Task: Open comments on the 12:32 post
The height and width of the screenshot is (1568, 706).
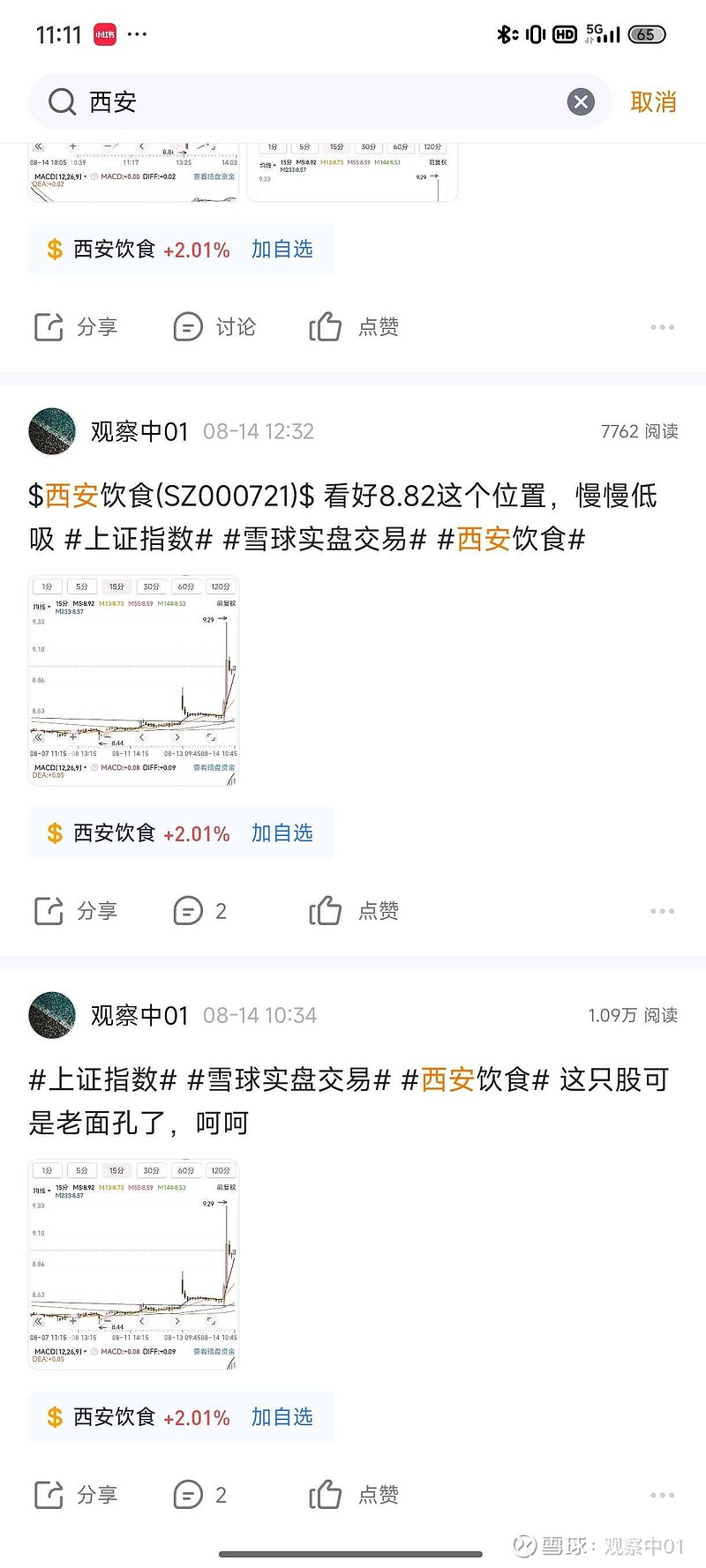Action: pos(200,911)
